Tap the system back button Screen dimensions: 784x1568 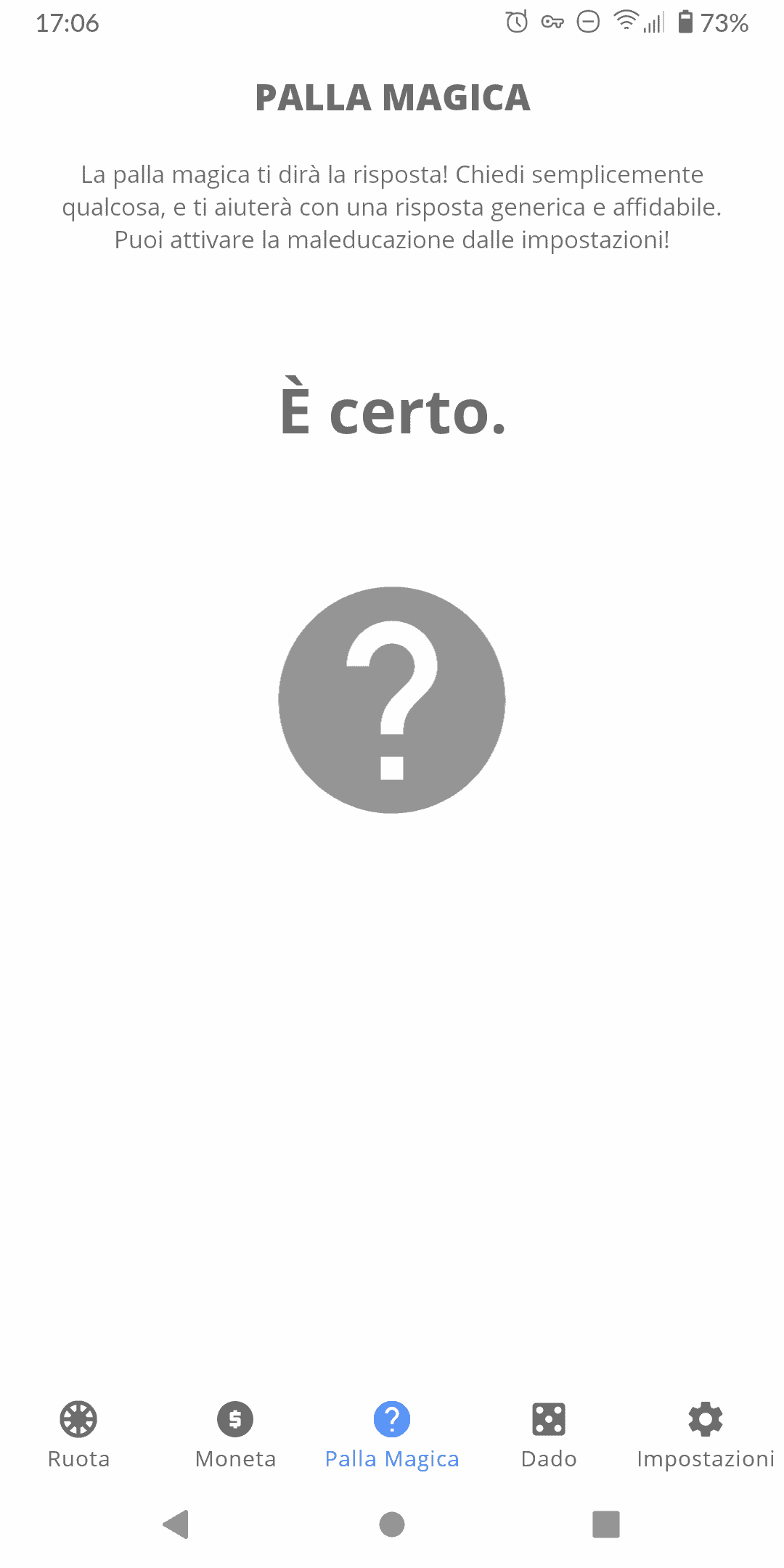pyautogui.click(x=176, y=1524)
